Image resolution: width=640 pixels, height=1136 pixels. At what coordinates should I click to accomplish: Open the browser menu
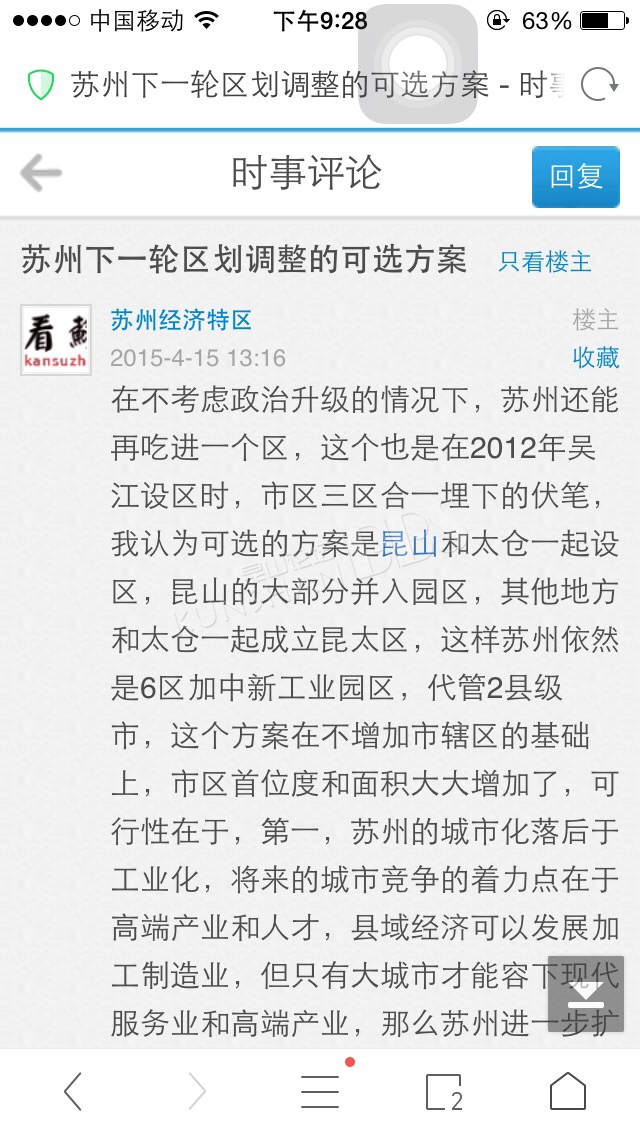320,1092
